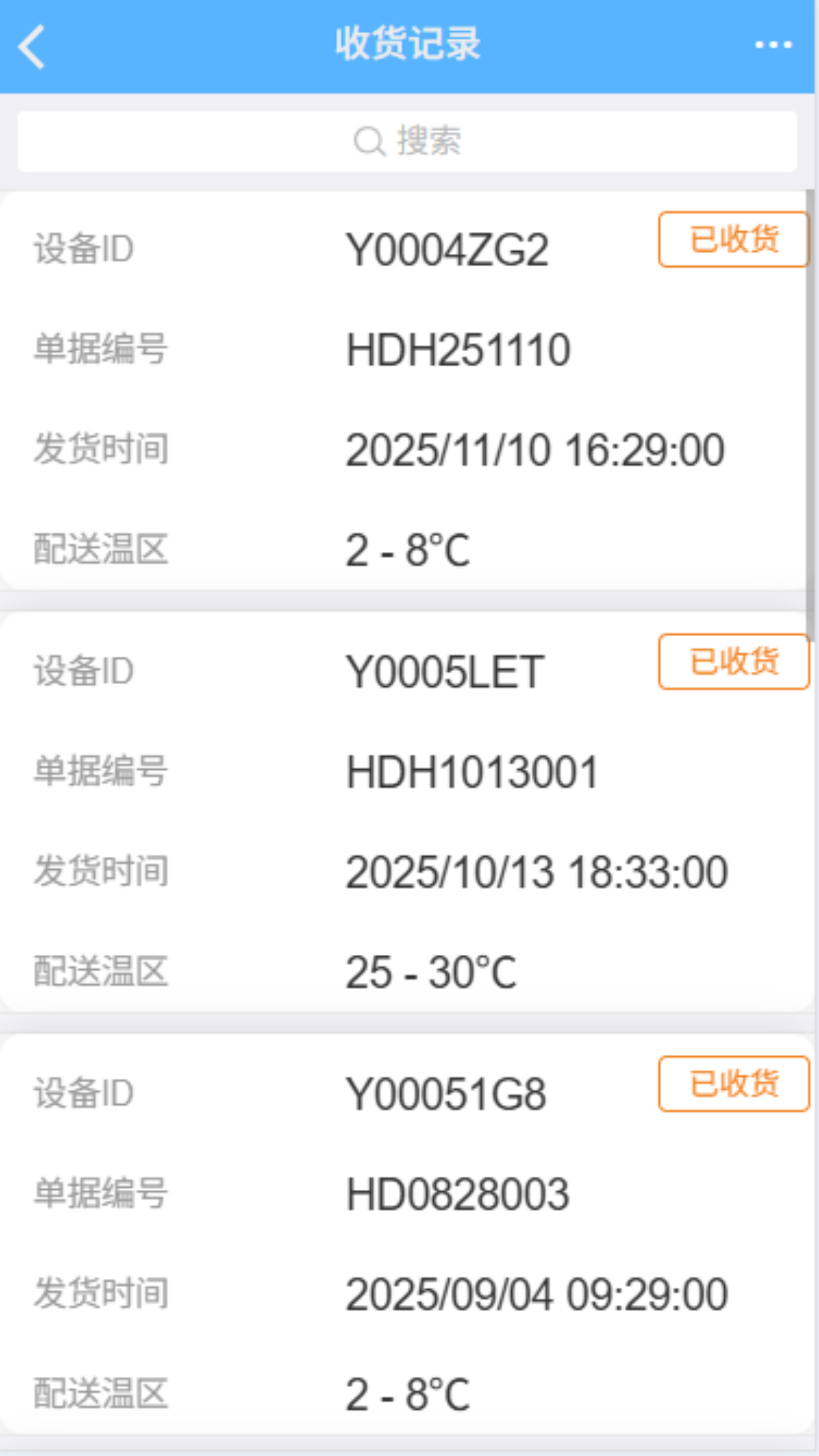Tap the 搜索 search box
Viewport: 819px width, 1456px height.
point(407,142)
